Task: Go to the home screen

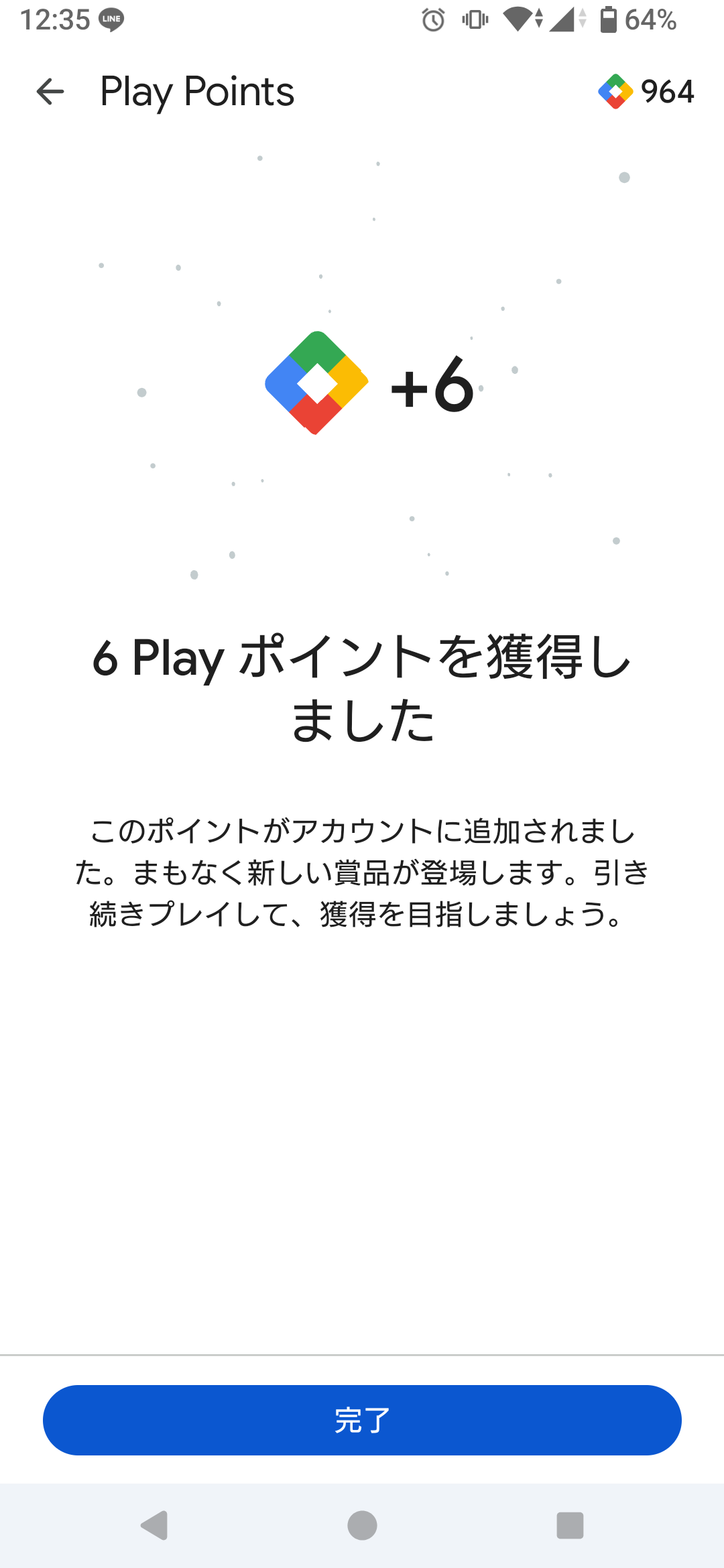Action: (362, 1526)
